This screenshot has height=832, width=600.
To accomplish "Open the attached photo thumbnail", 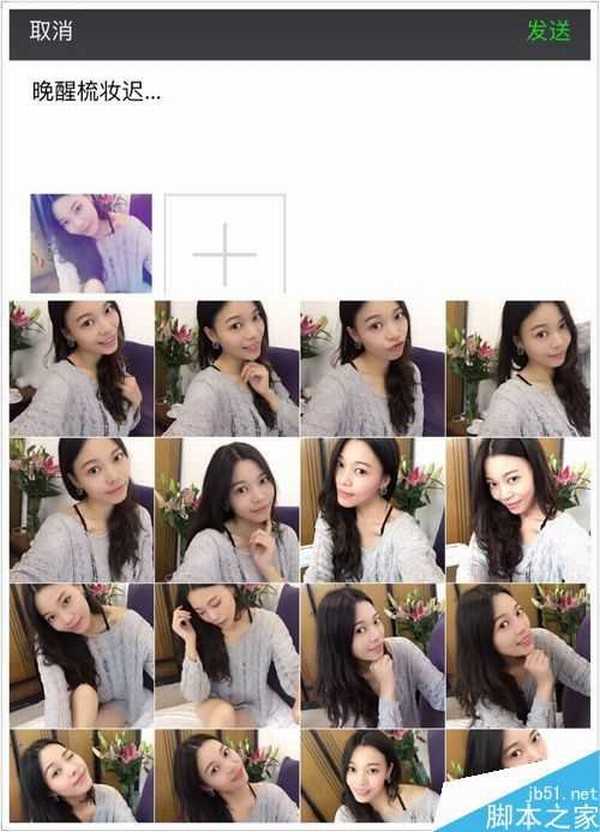I will (x=91, y=243).
